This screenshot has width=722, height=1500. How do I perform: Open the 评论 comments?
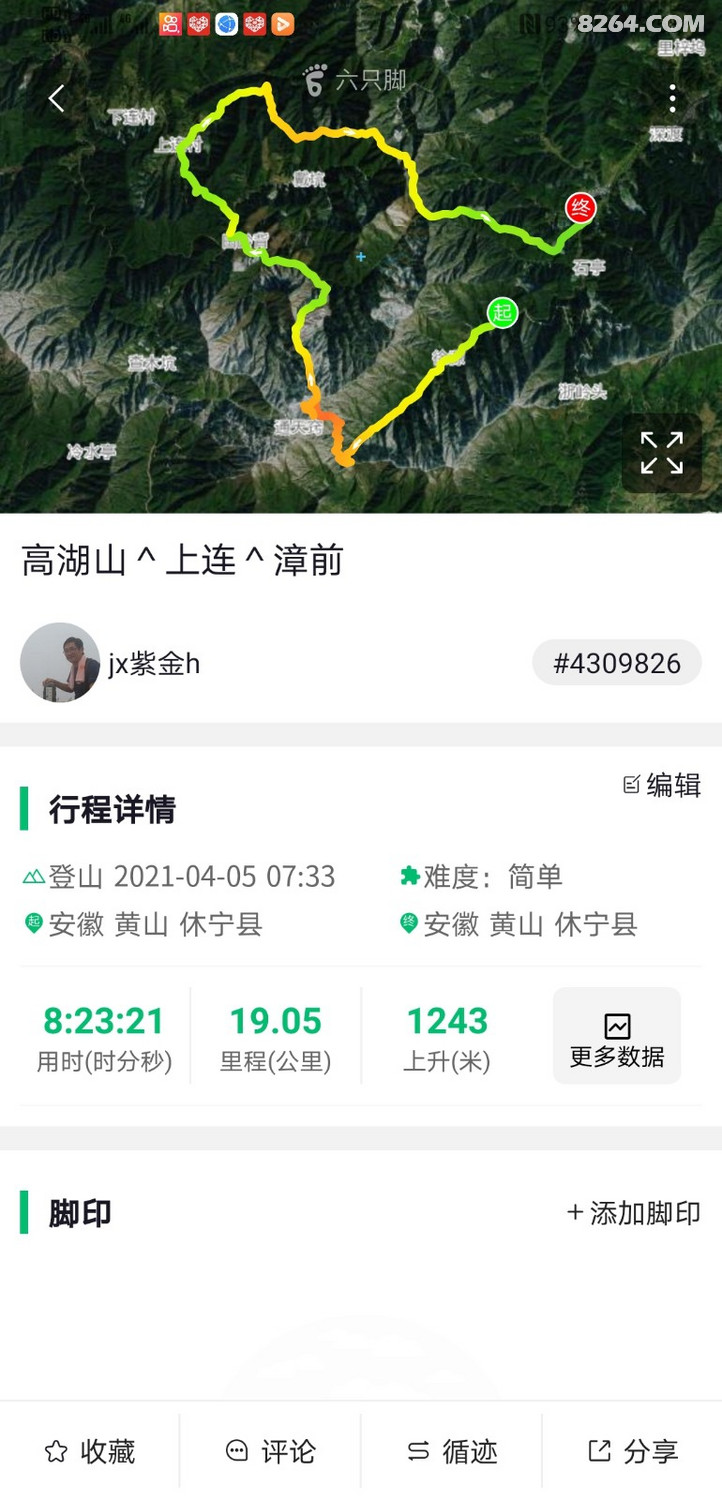tap(270, 1451)
